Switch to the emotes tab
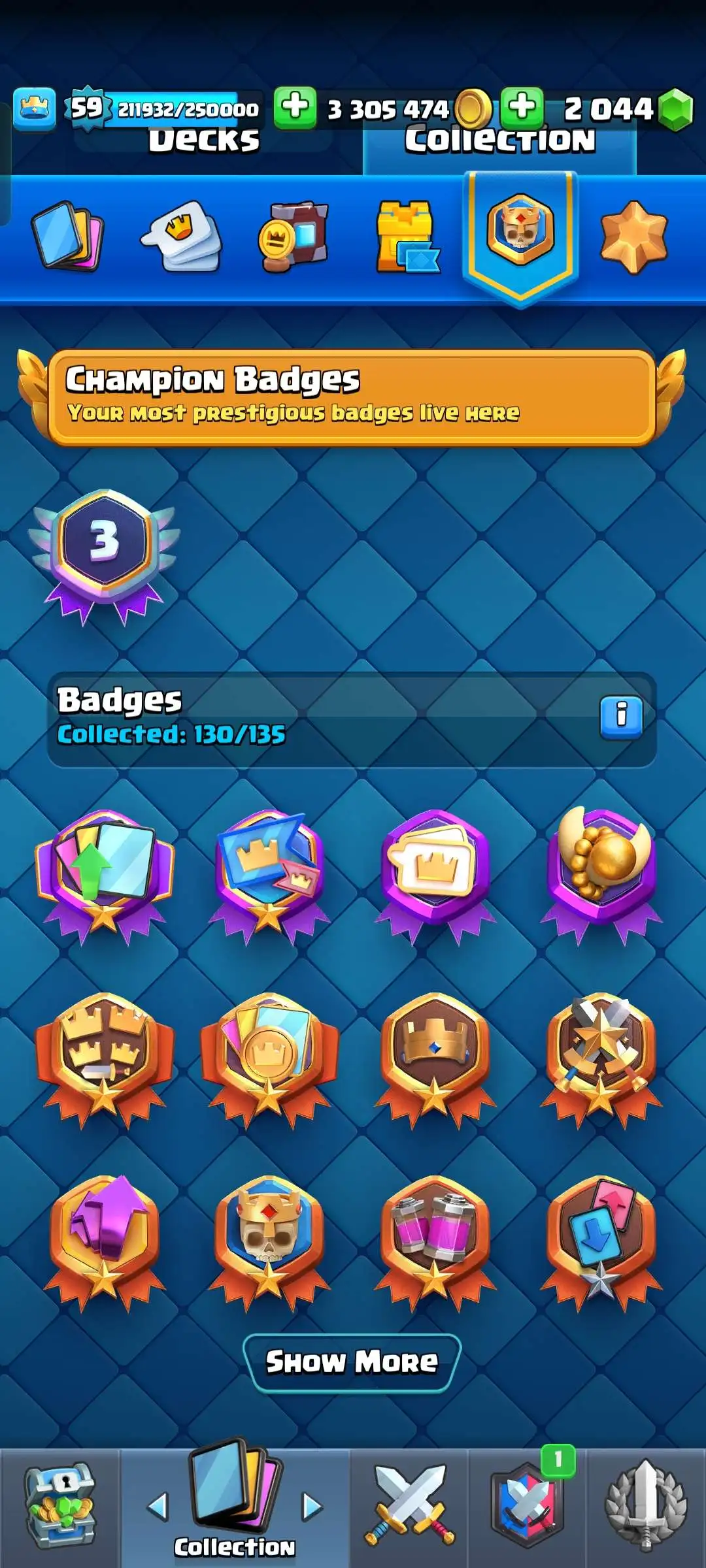Screen dimensions: 706x1568 (182, 237)
